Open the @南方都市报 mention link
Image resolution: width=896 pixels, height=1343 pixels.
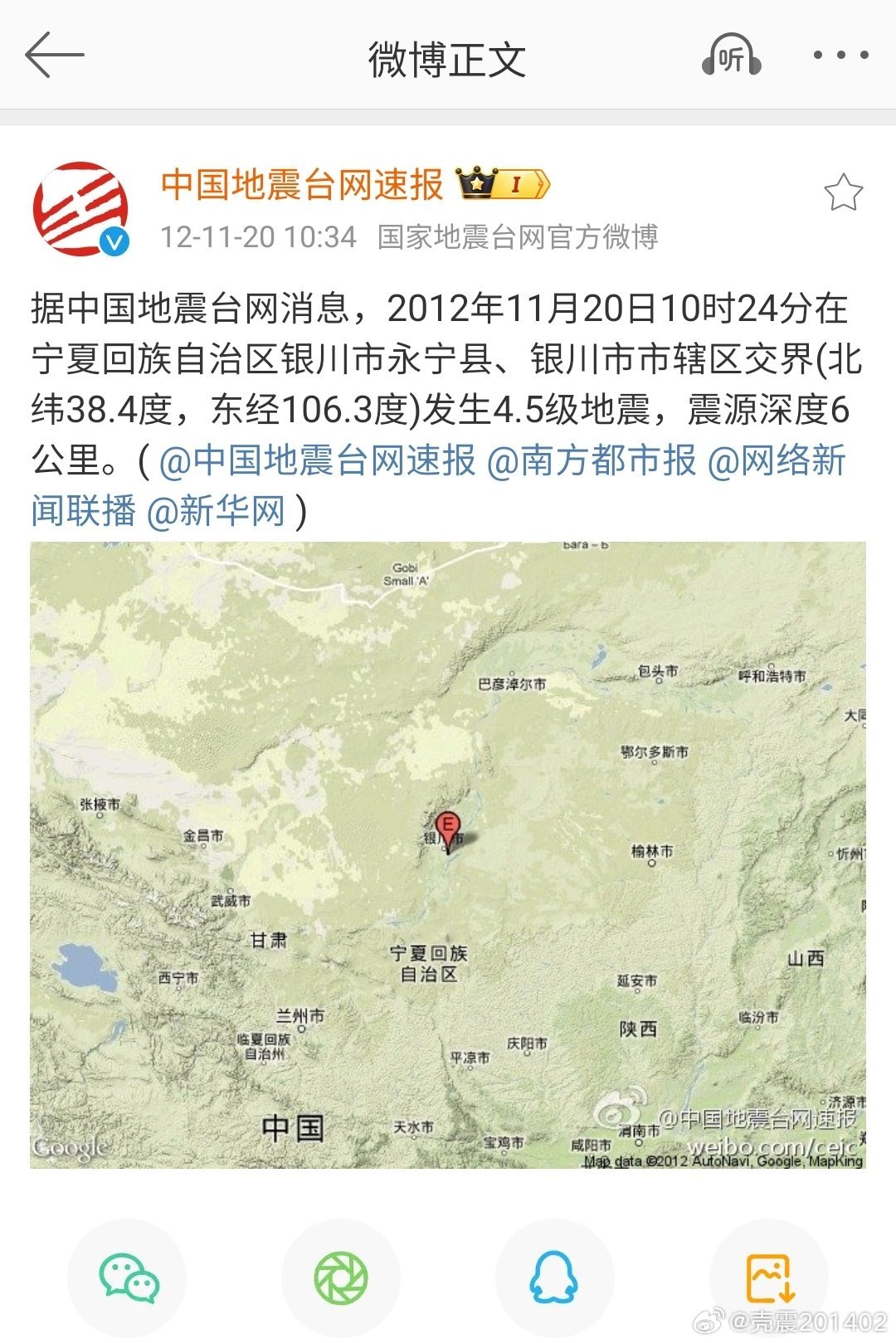[x=592, y=460]
